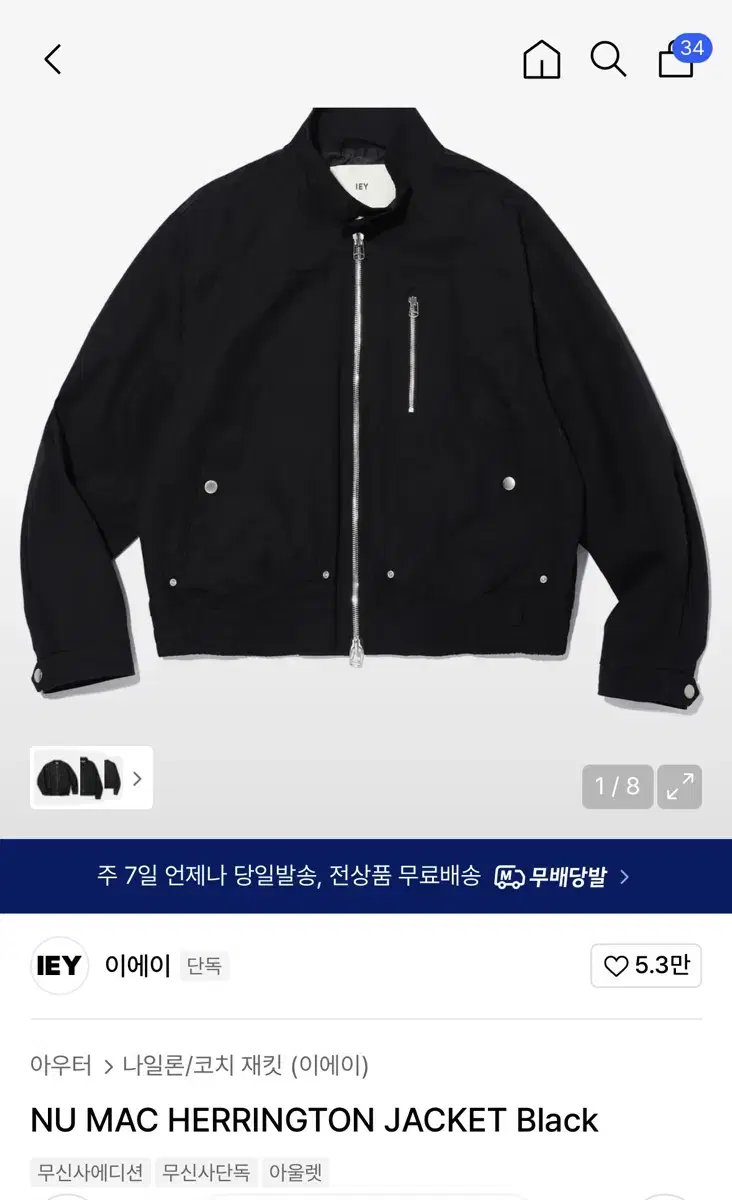Tap the 1/8 image page indicator
732x1200 pixels.
(617, 788)
